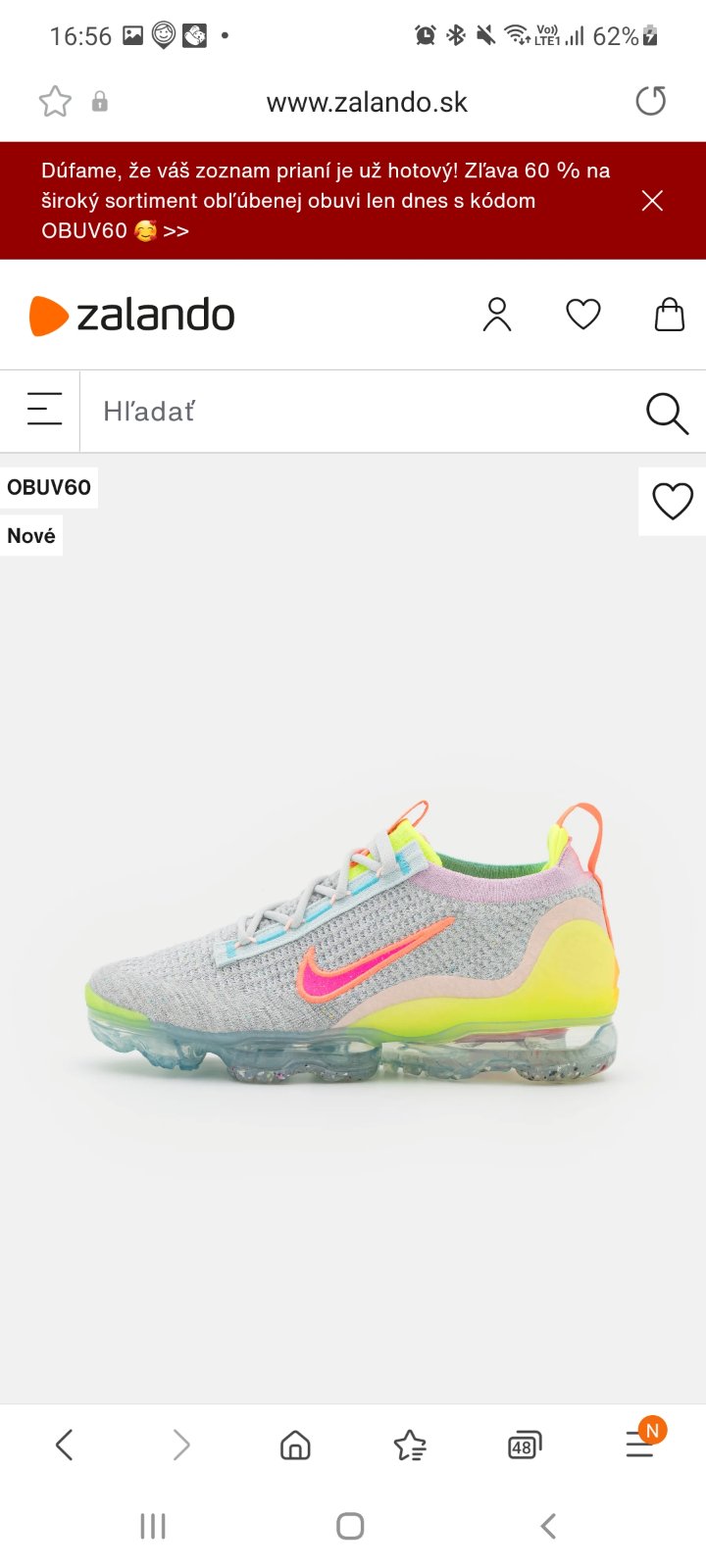Open the browser tools menu
The height and width of the screenshot is (1568, 706).
641,1444
